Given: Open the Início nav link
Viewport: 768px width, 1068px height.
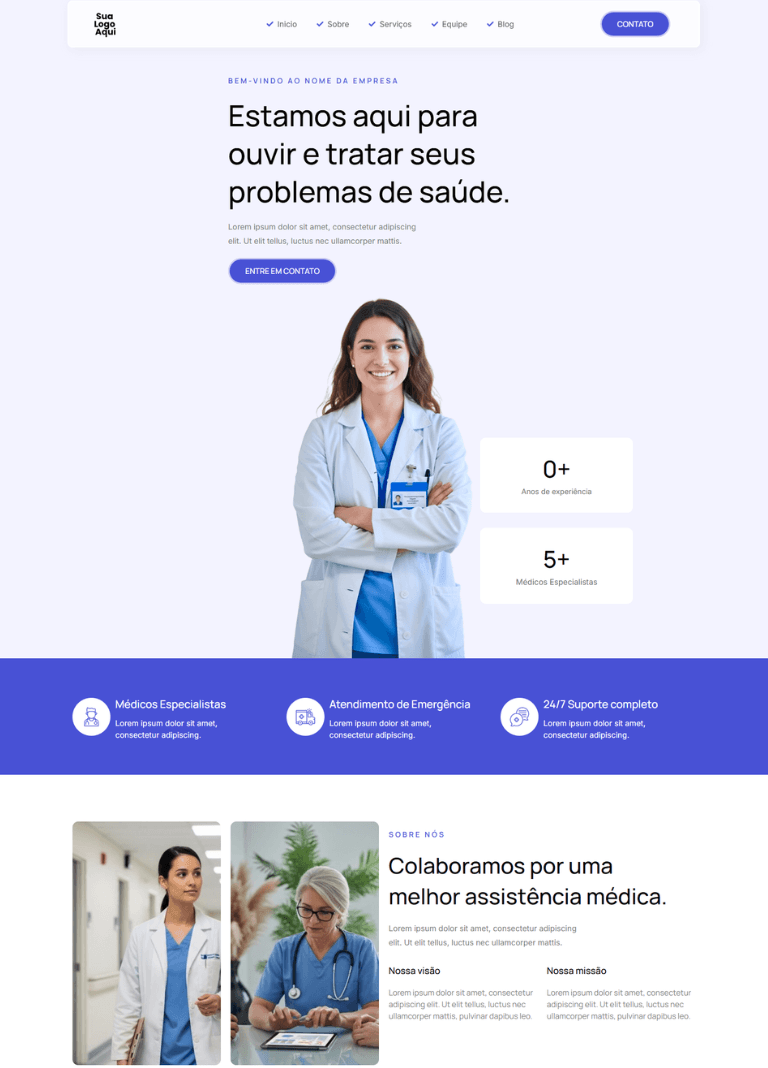Looking at the screenshot, I should tap(286, 24).
